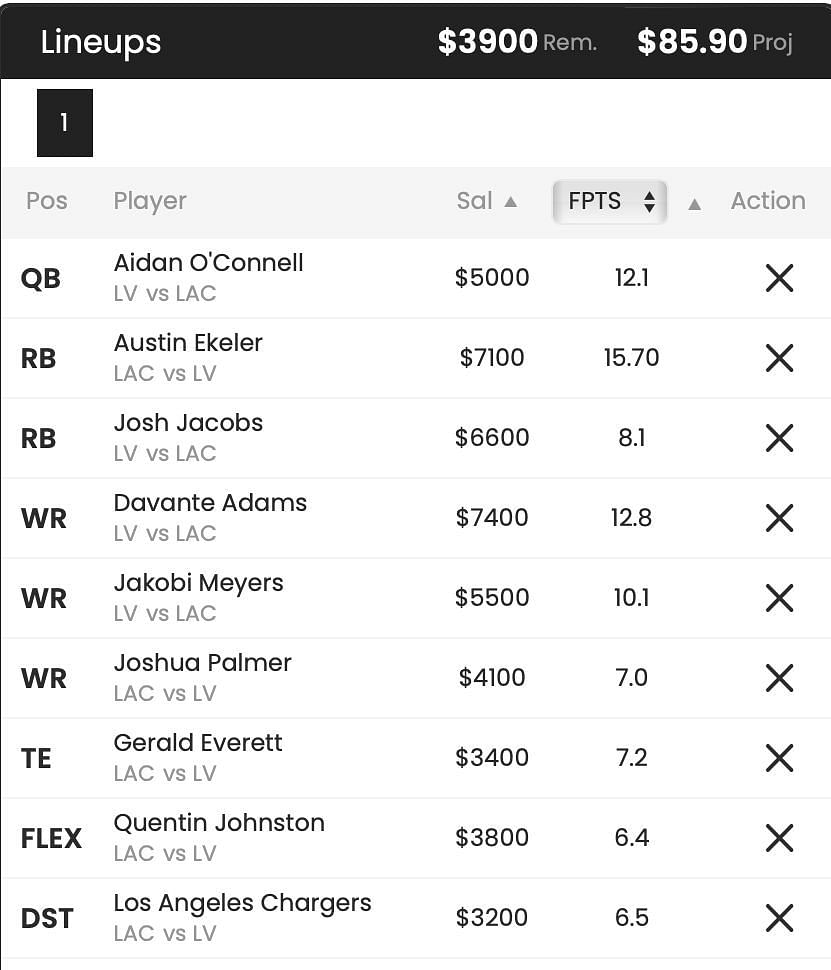Screen dimensions: 831x970
Task: Remove Gerald Everett from lineup
Action: pos(779,758)
